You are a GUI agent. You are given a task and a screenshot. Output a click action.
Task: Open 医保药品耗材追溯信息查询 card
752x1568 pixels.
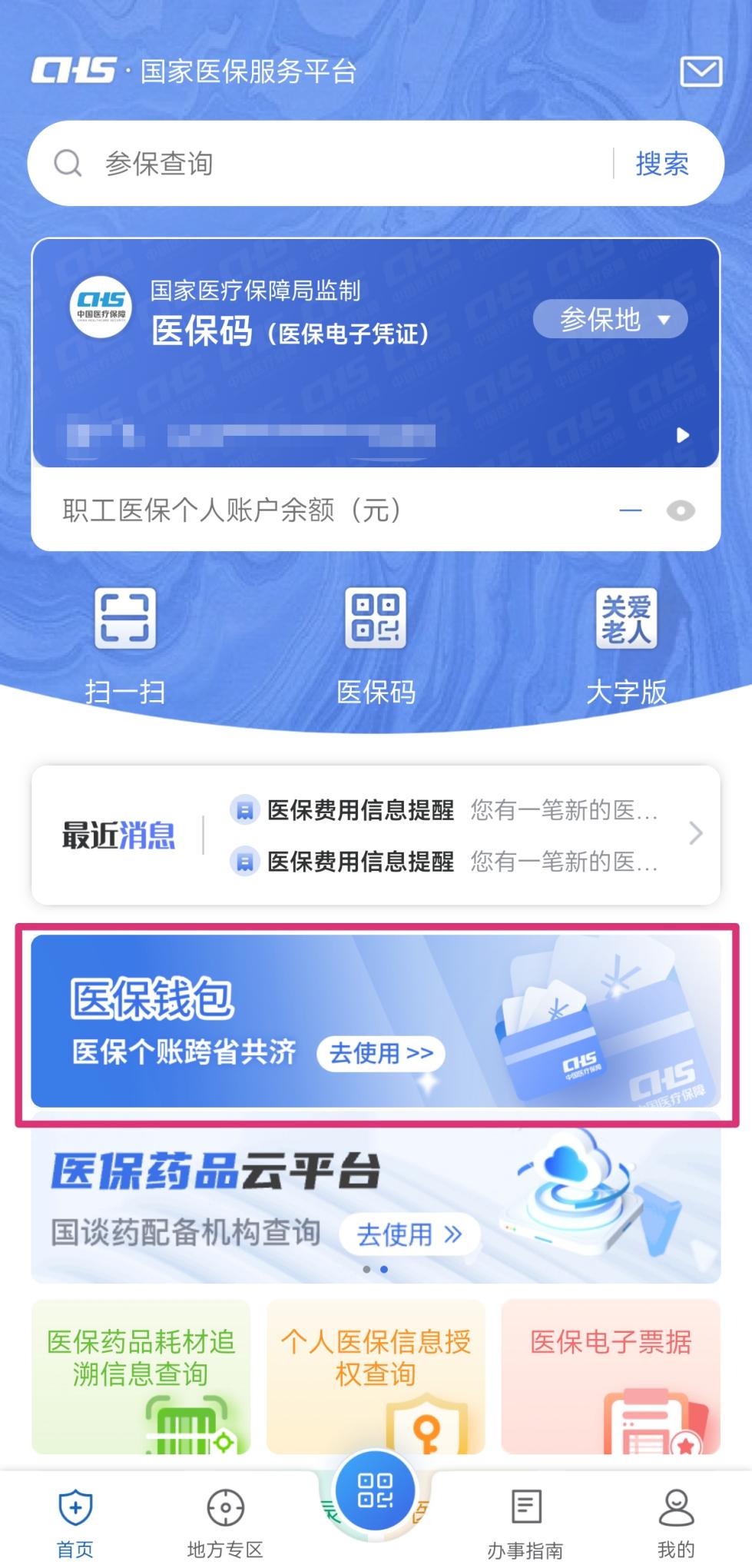click(x=141, y=1377)
